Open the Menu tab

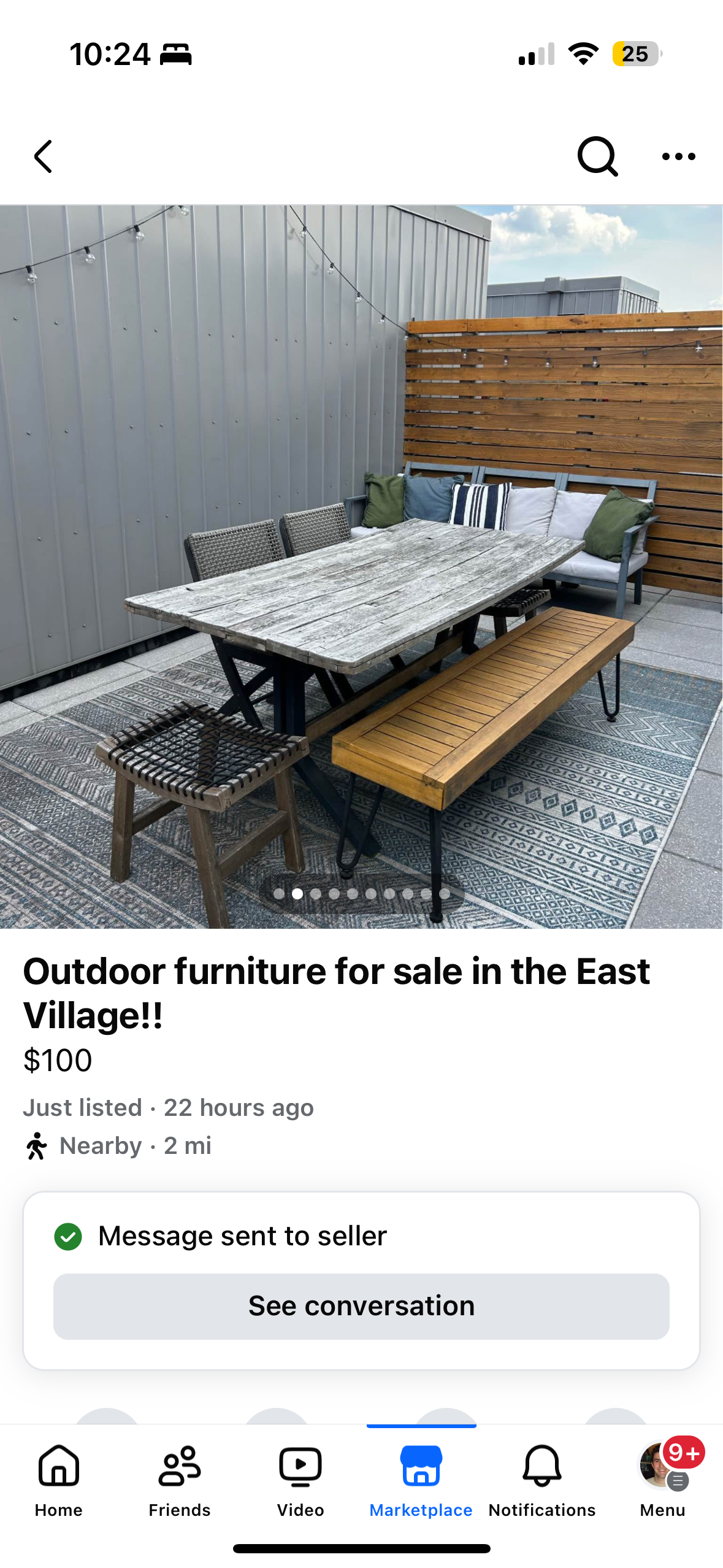662,1478
